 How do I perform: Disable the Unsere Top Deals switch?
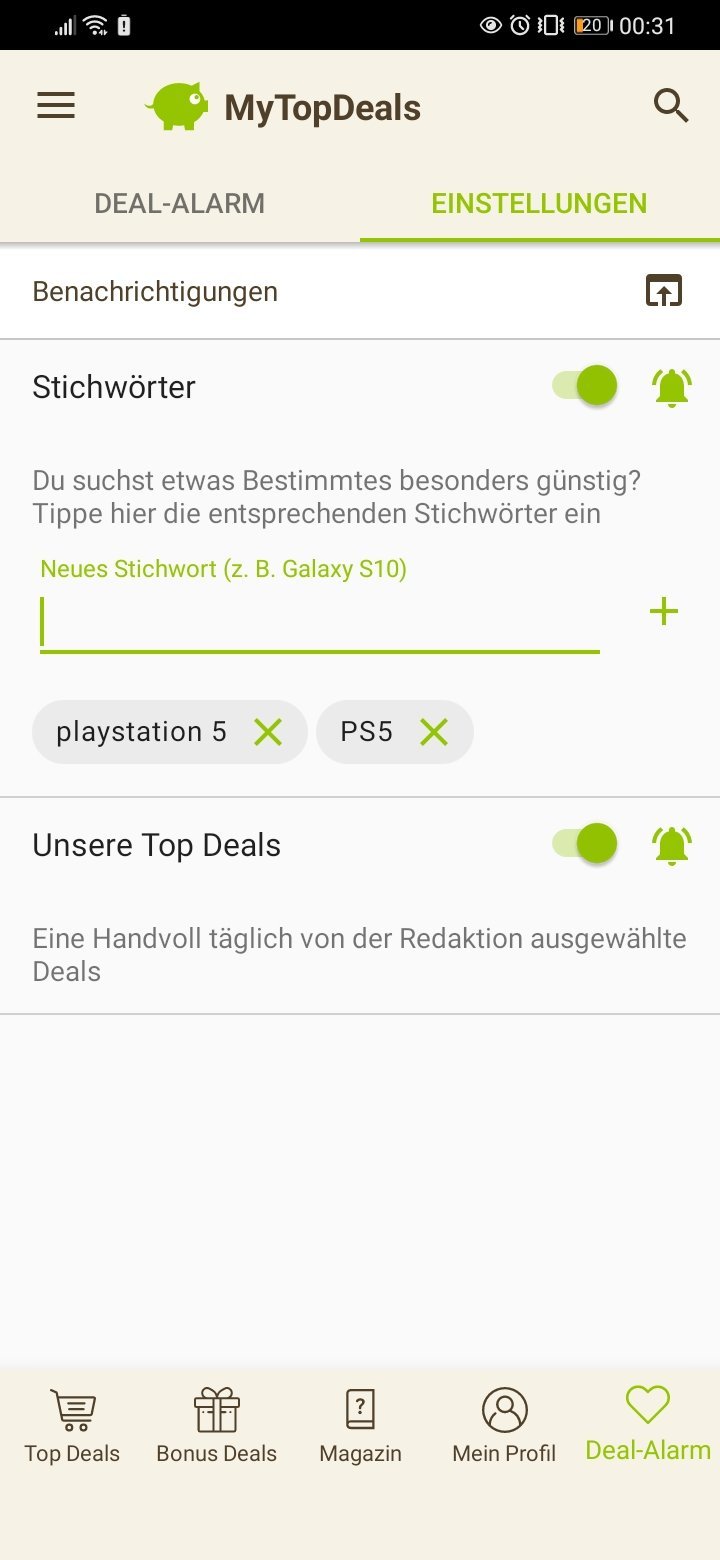point(586,844)
